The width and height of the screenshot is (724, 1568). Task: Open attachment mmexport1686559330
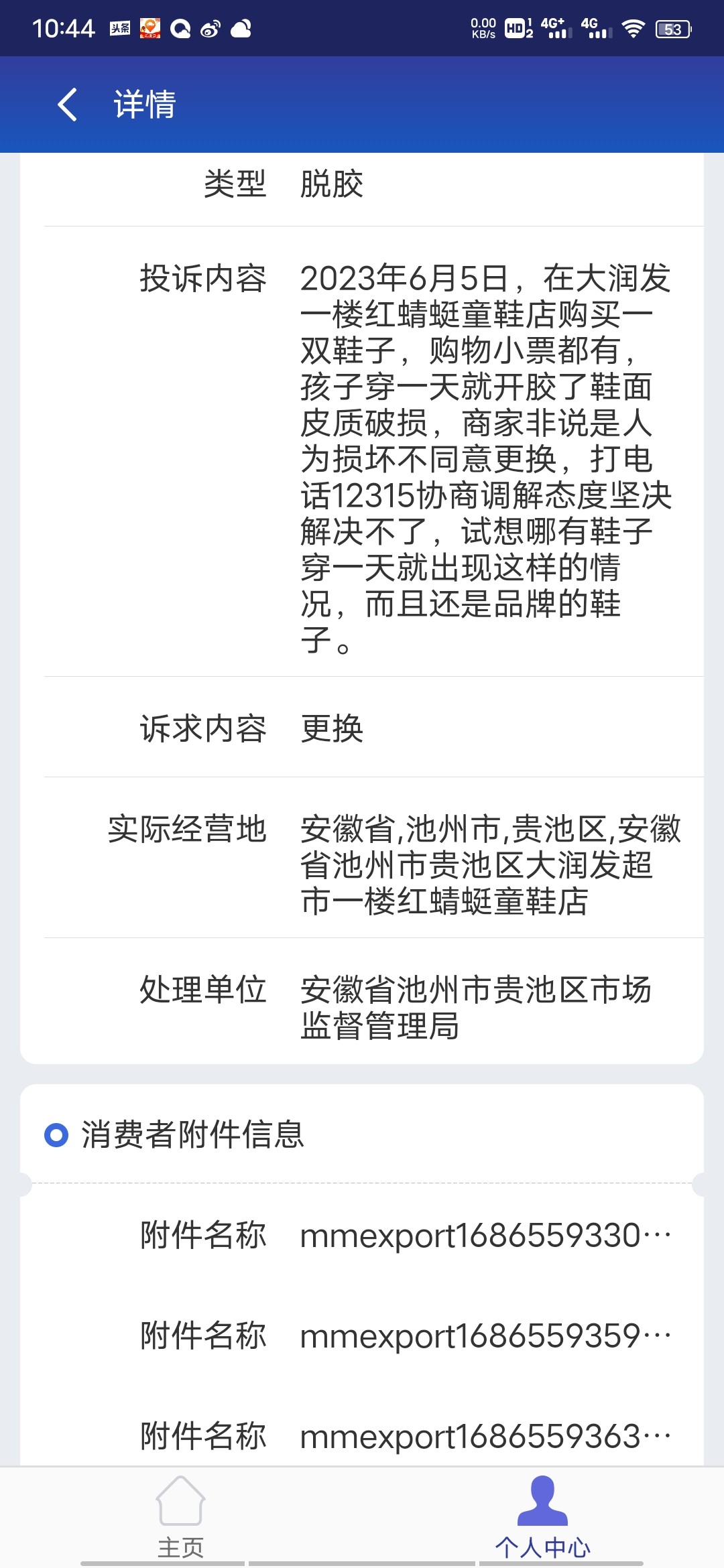tap(485, 1235)
